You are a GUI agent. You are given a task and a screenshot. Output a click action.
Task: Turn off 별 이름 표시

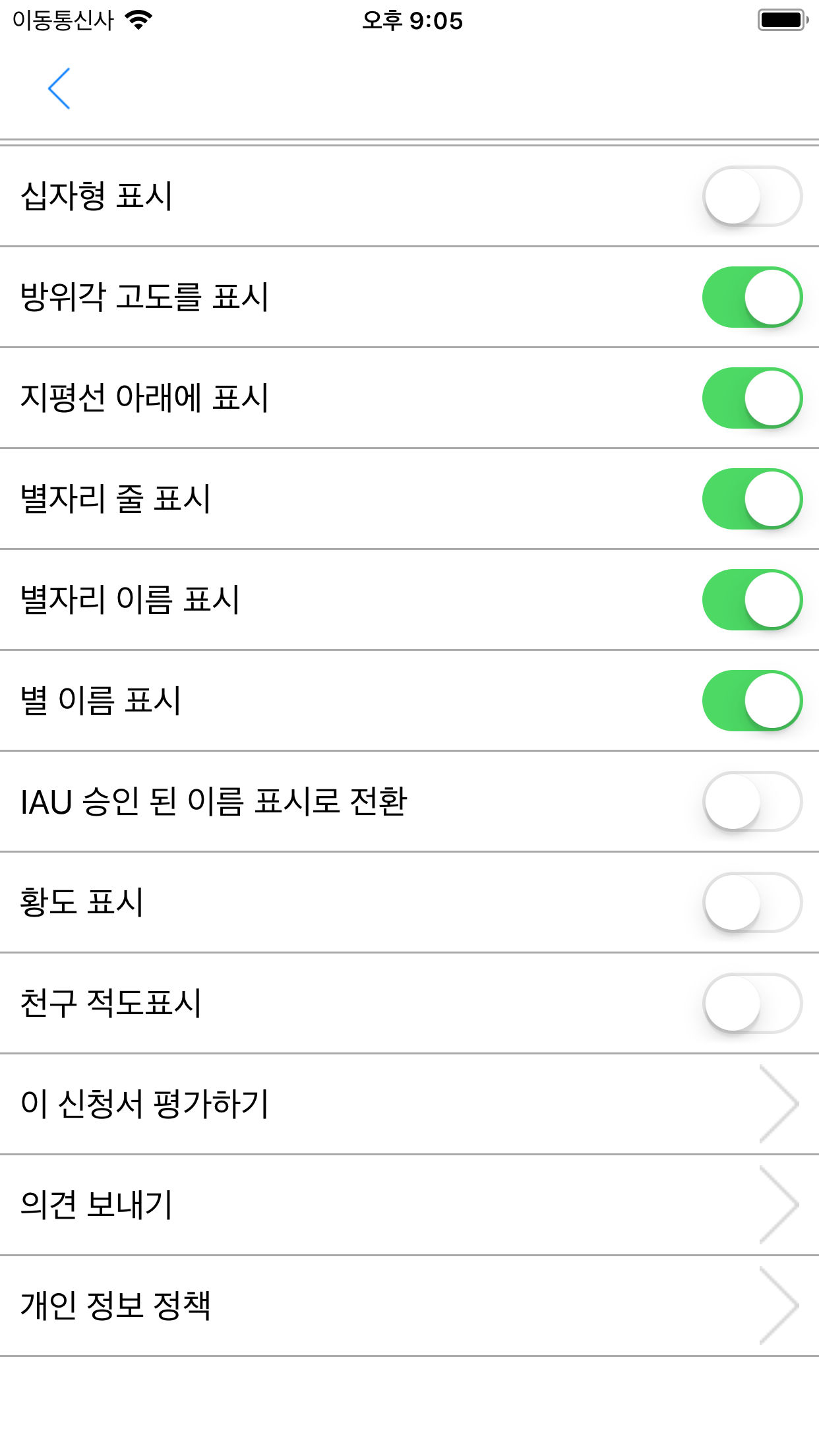point(752,700)
